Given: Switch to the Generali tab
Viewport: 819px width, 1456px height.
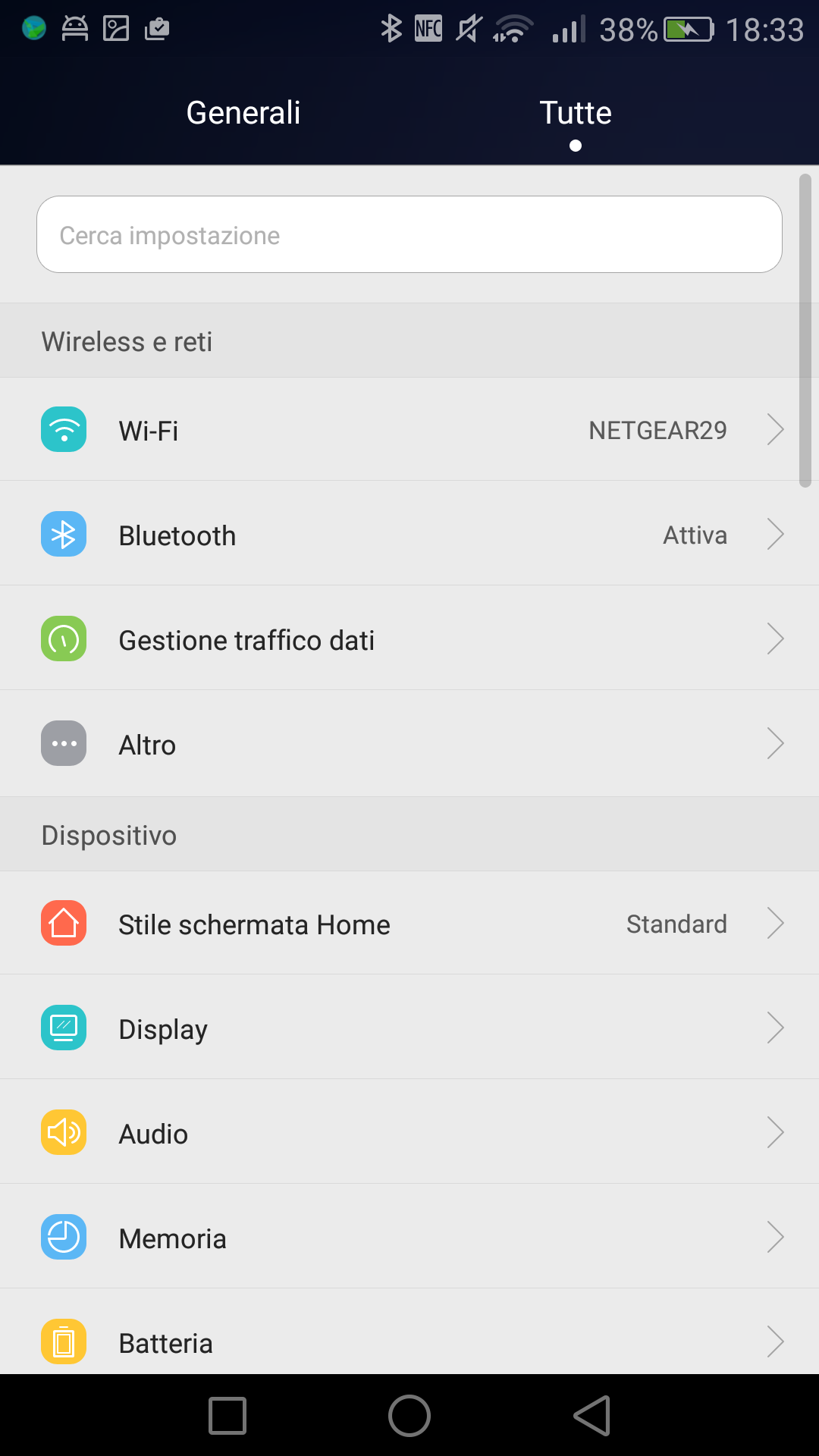Looking at the screenshot, I should 243,113.
